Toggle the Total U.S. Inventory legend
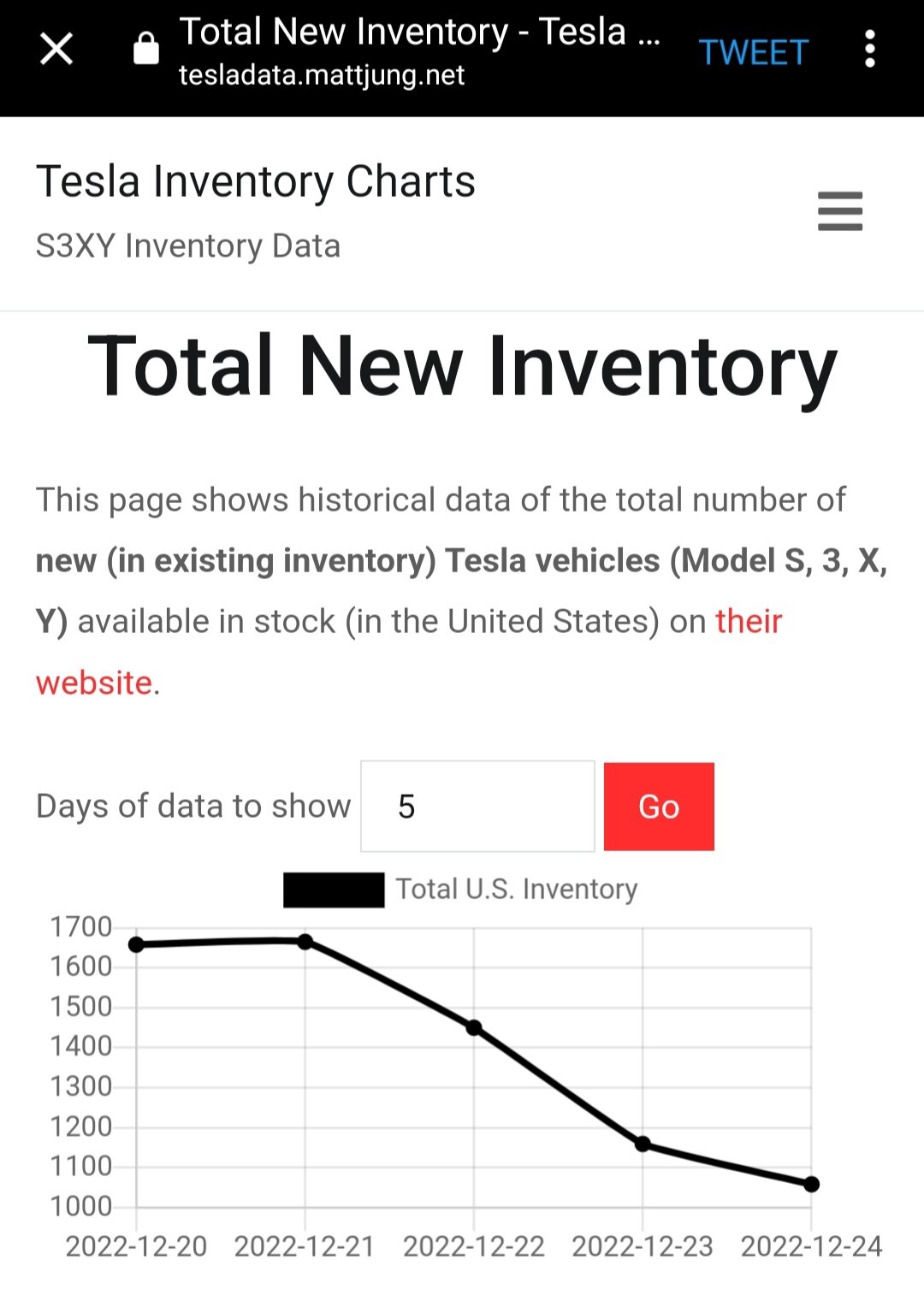This screenshot has width=924, height=1313. tap(460, 890)
